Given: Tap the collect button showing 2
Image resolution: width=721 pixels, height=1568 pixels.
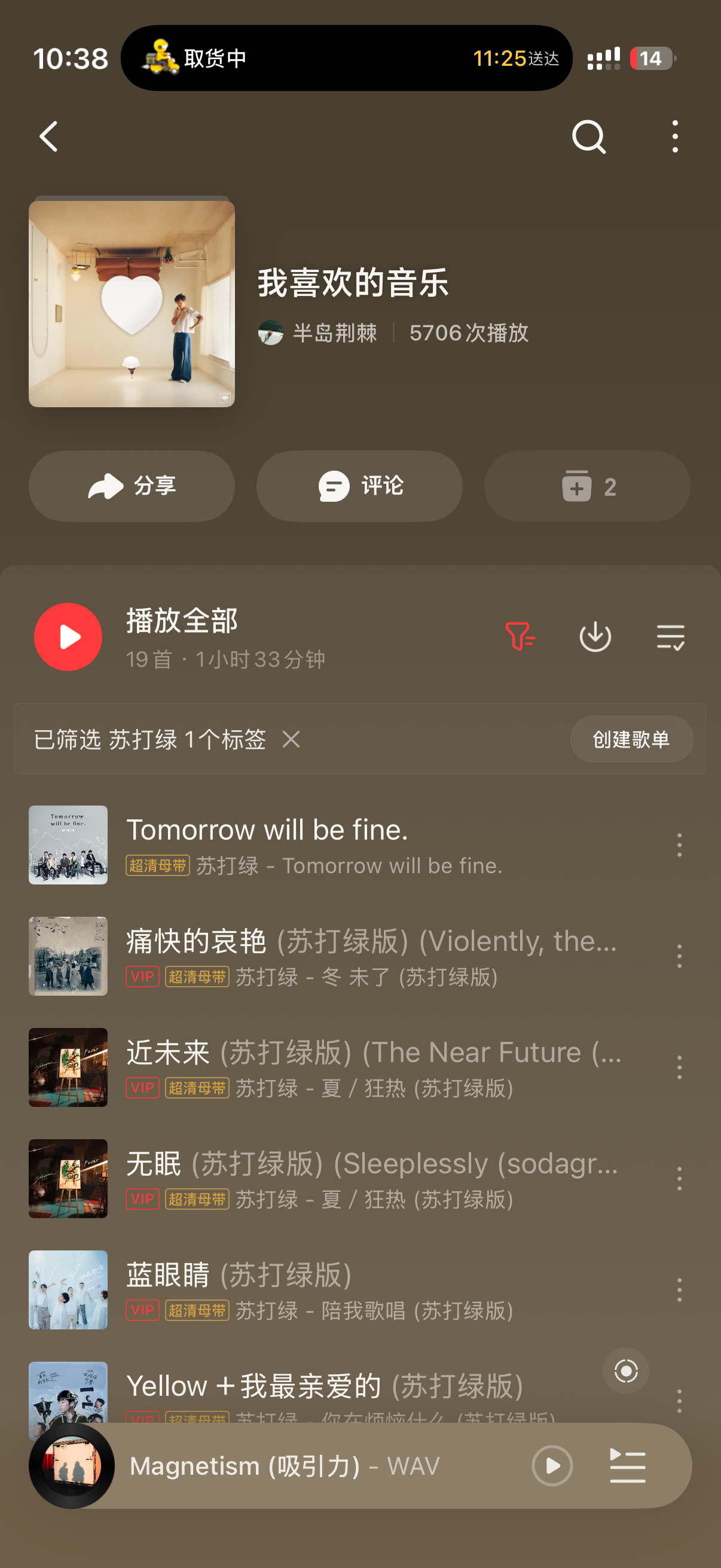Looking at the screenshot, I should 586,486.
